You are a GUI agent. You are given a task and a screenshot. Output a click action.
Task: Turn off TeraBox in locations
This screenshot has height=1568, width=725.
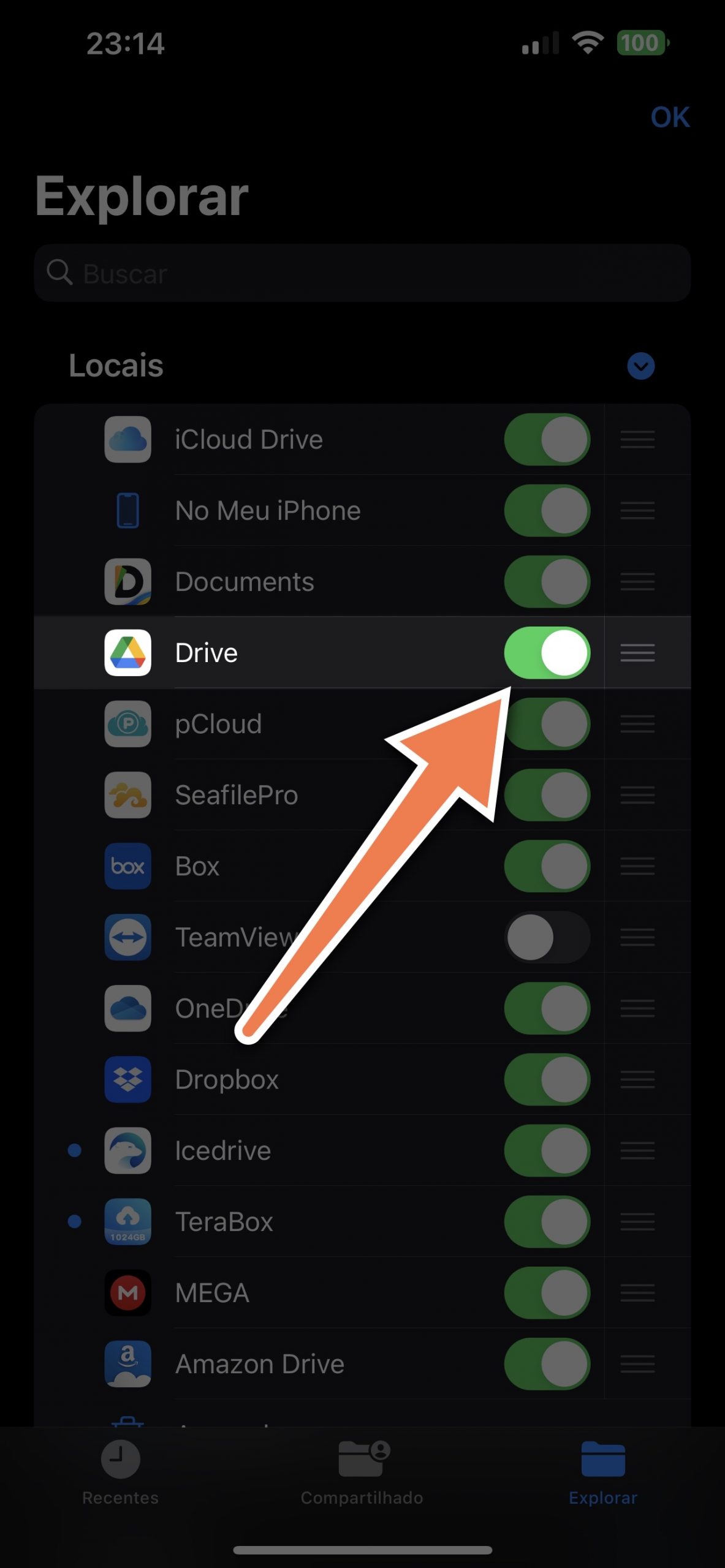(547, 1221)
